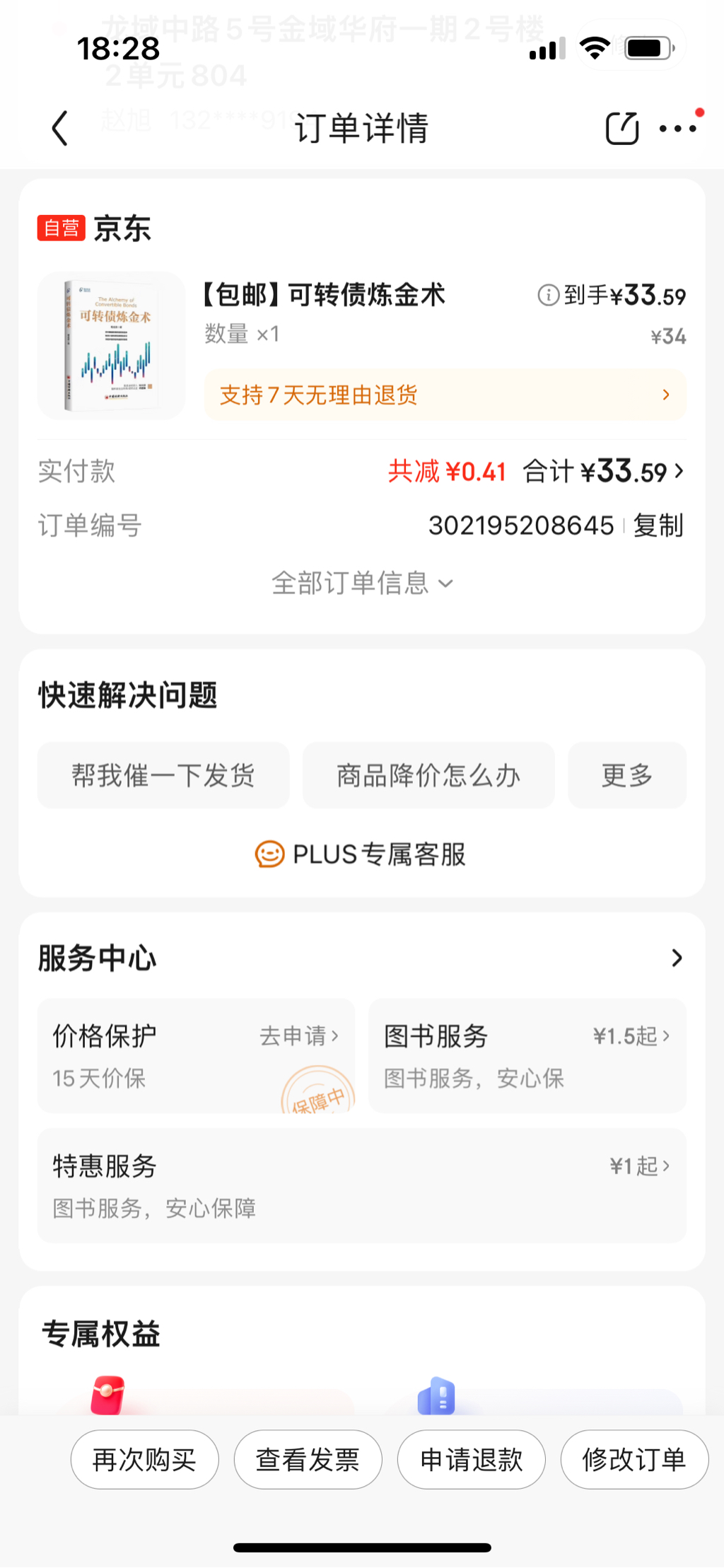Tap 修改订单 to edit order

(x=634, y=1459)
